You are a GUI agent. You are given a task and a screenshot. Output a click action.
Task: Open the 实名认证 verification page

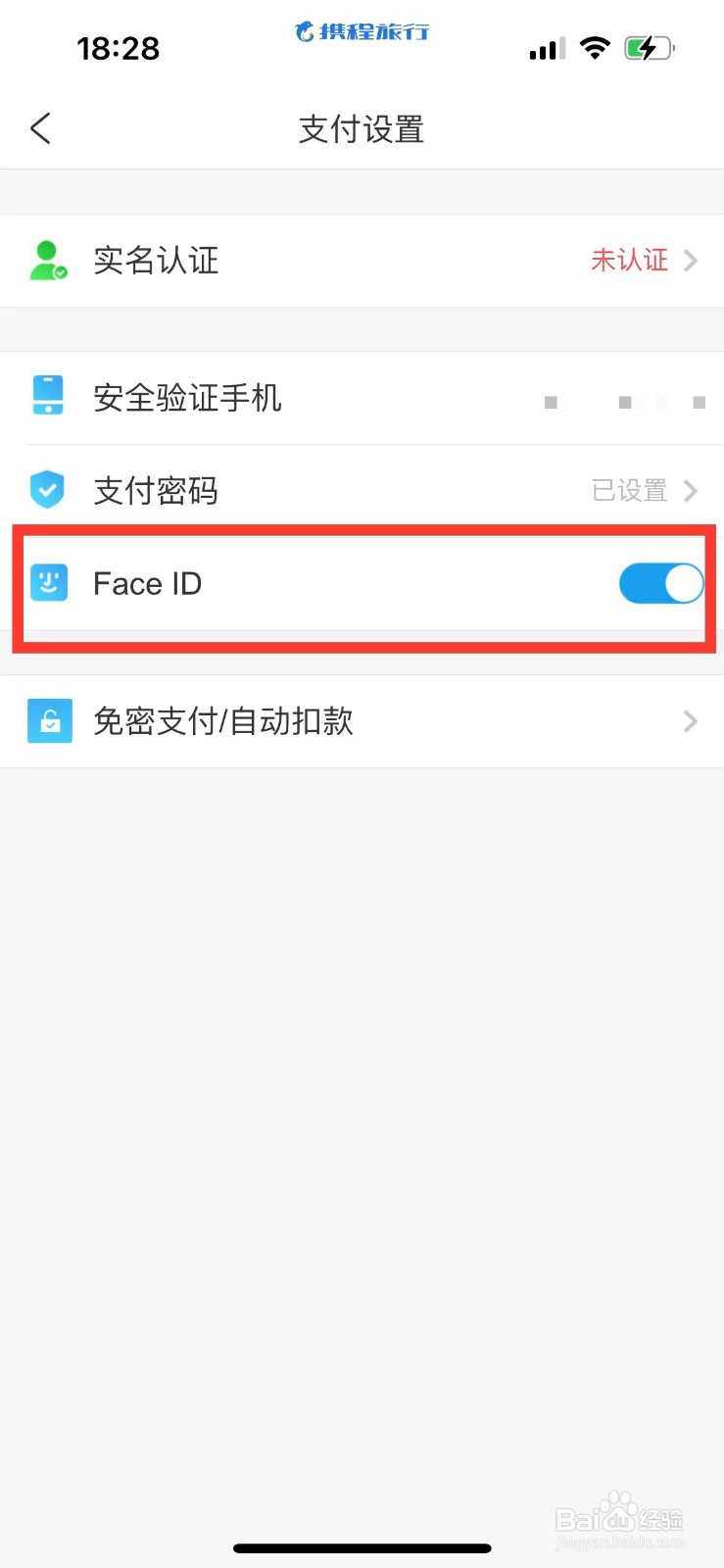pyautogui.click(x=156, y=261)
